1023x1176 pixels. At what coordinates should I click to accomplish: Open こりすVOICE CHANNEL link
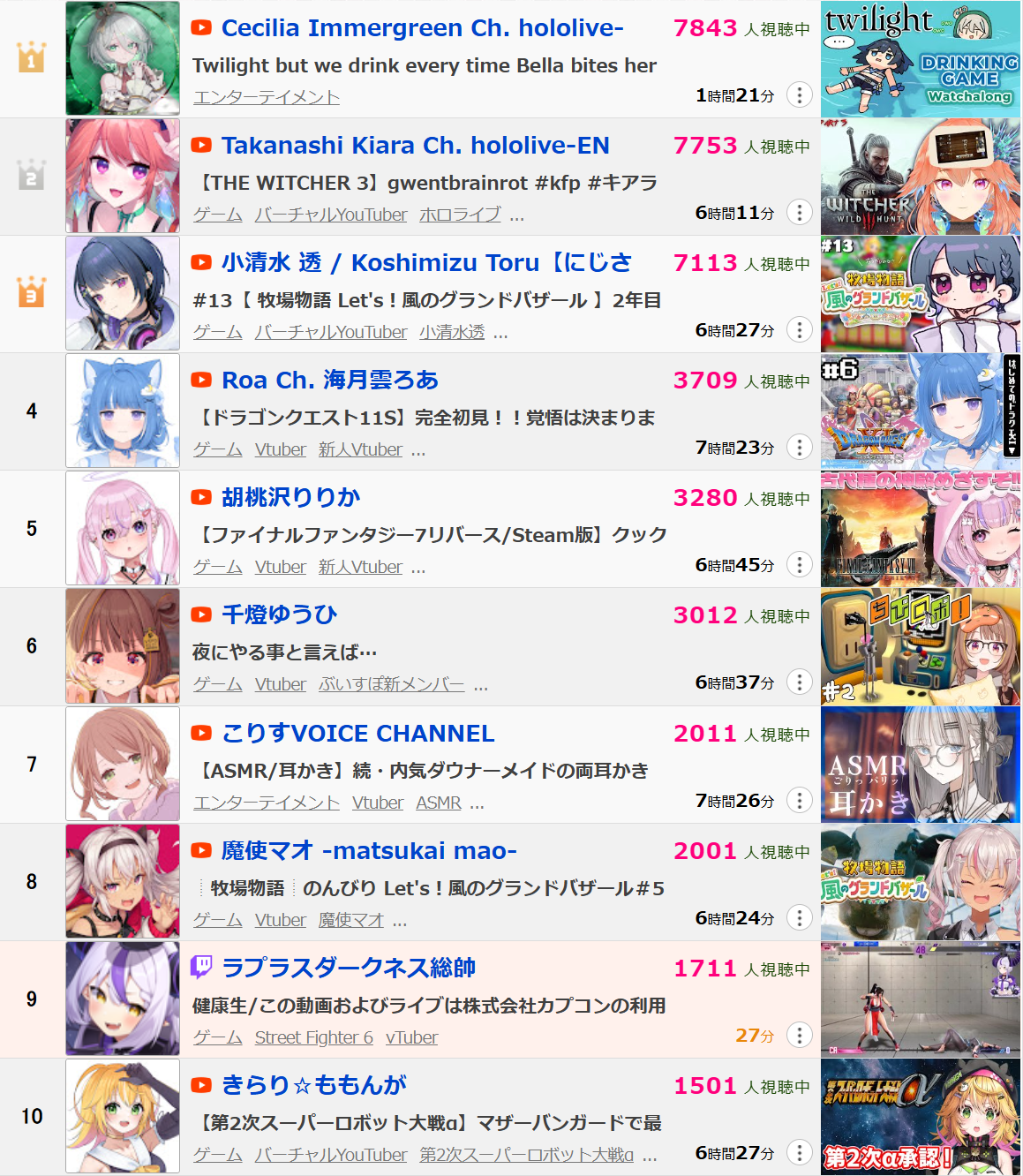357,734
